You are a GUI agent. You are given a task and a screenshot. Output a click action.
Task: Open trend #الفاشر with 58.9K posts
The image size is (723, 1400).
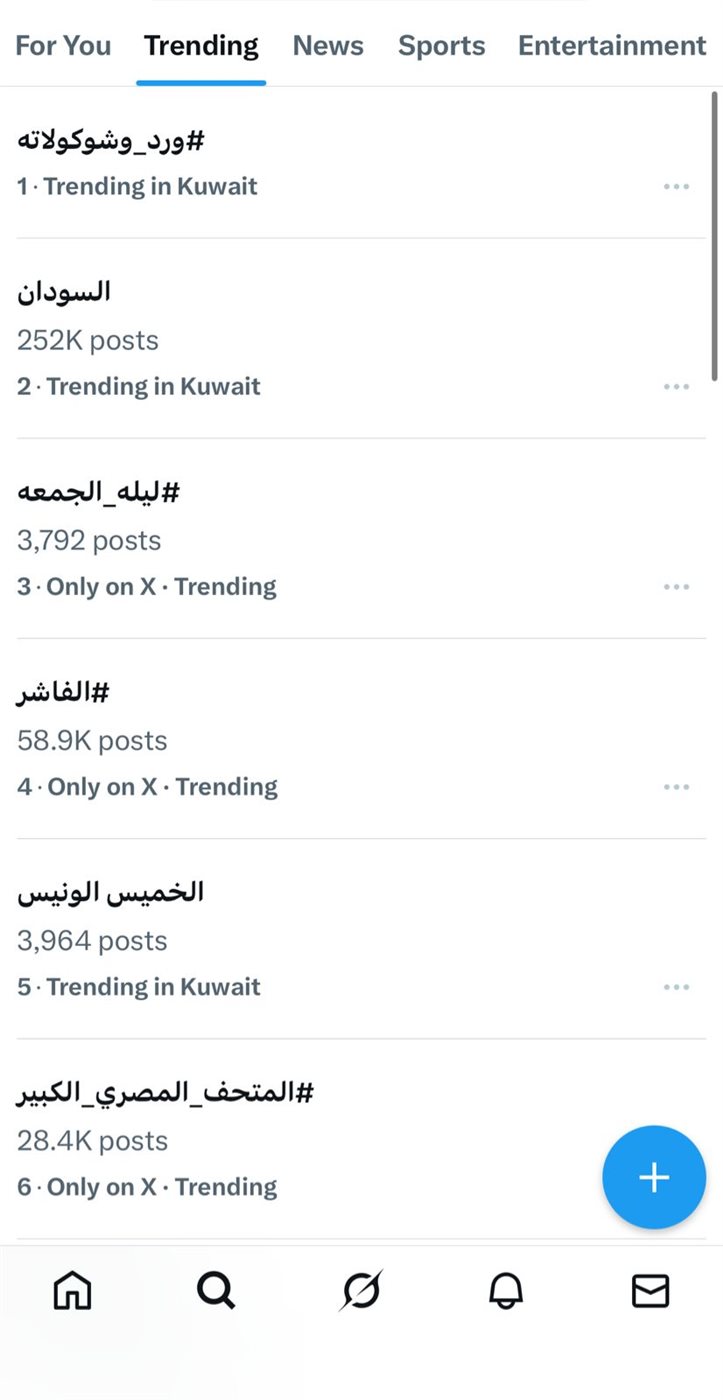pos(63,692)
